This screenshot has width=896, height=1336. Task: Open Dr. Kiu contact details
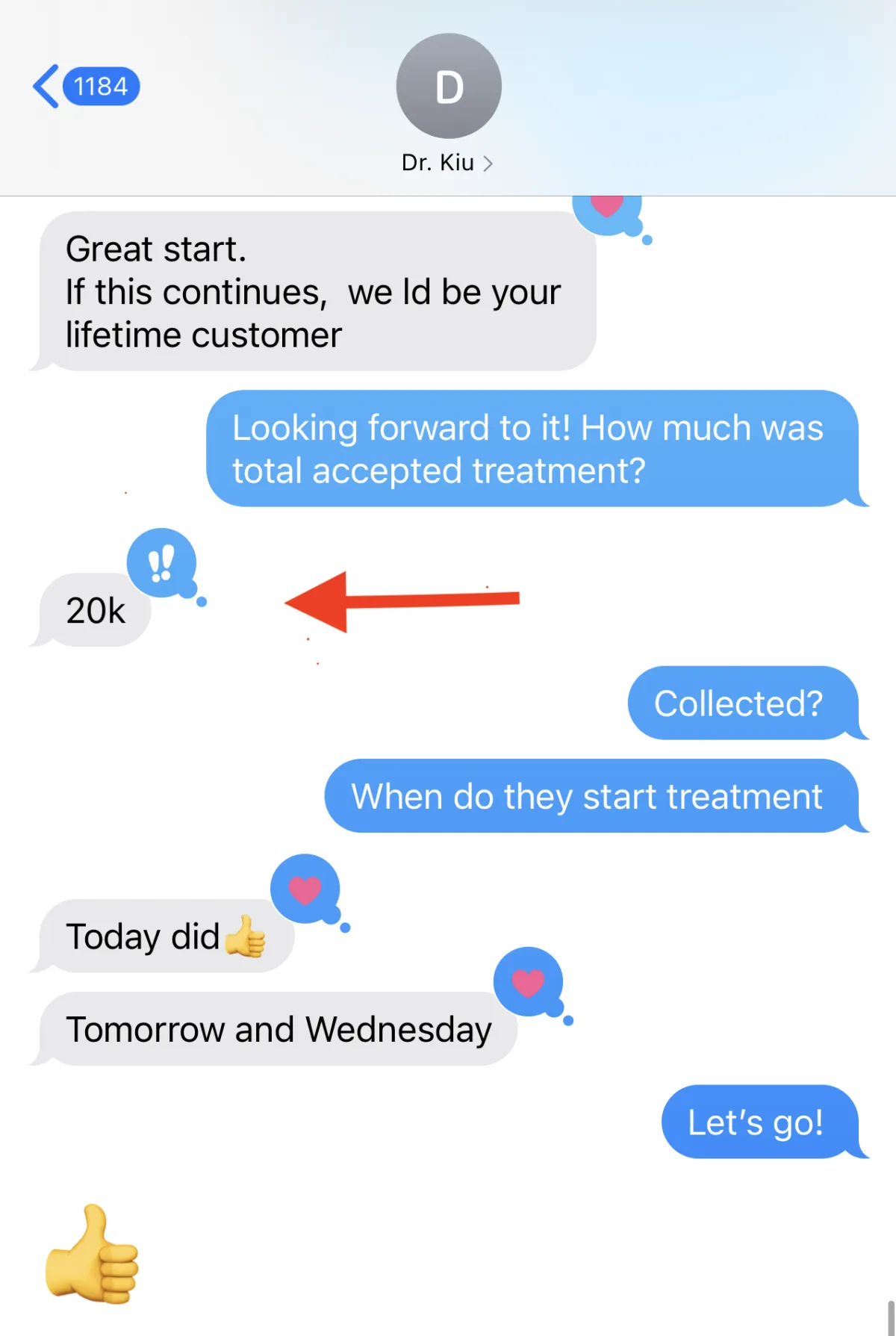pyautogui.click(x=447, y=163)
